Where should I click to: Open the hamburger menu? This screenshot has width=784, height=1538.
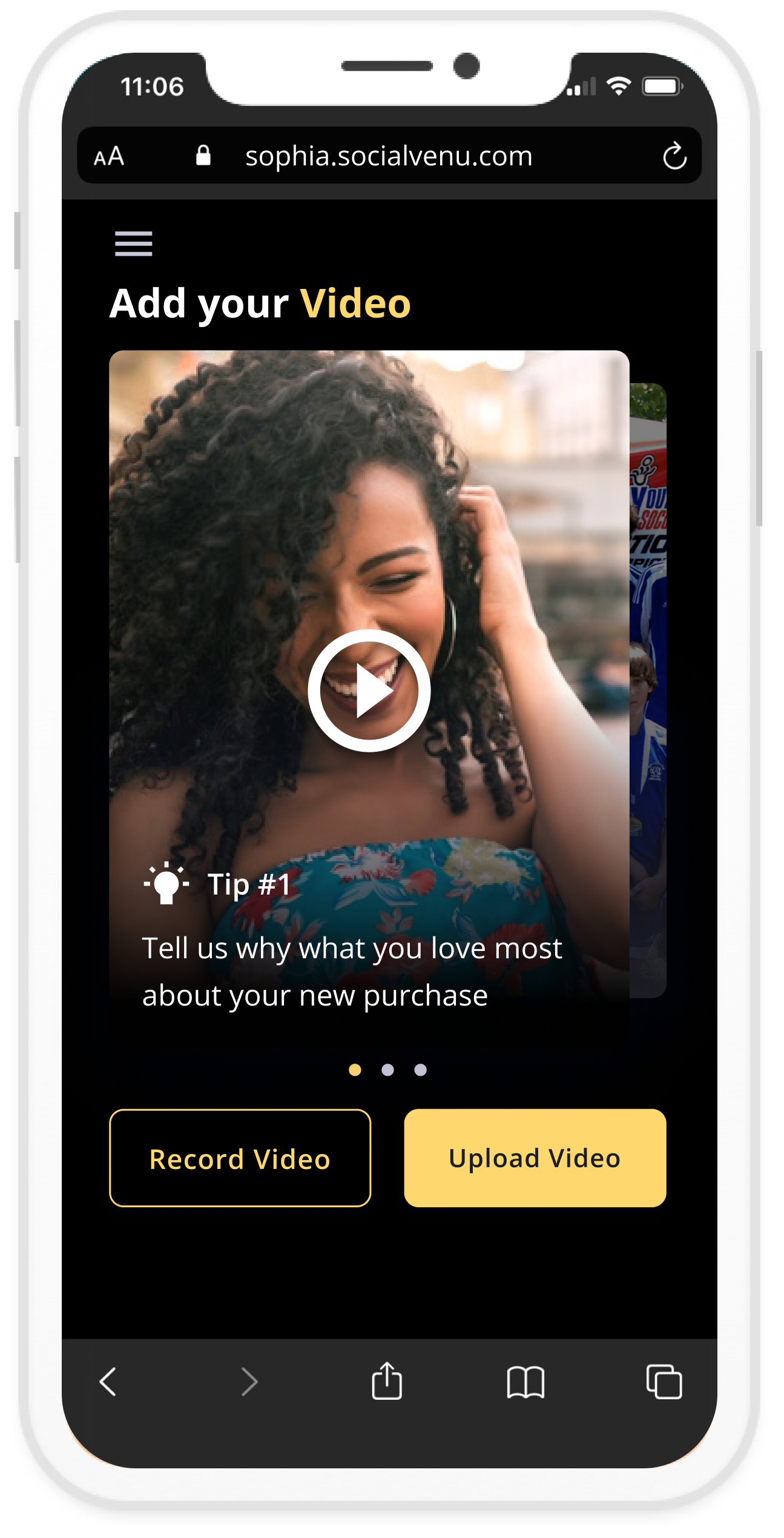(133, 244)
